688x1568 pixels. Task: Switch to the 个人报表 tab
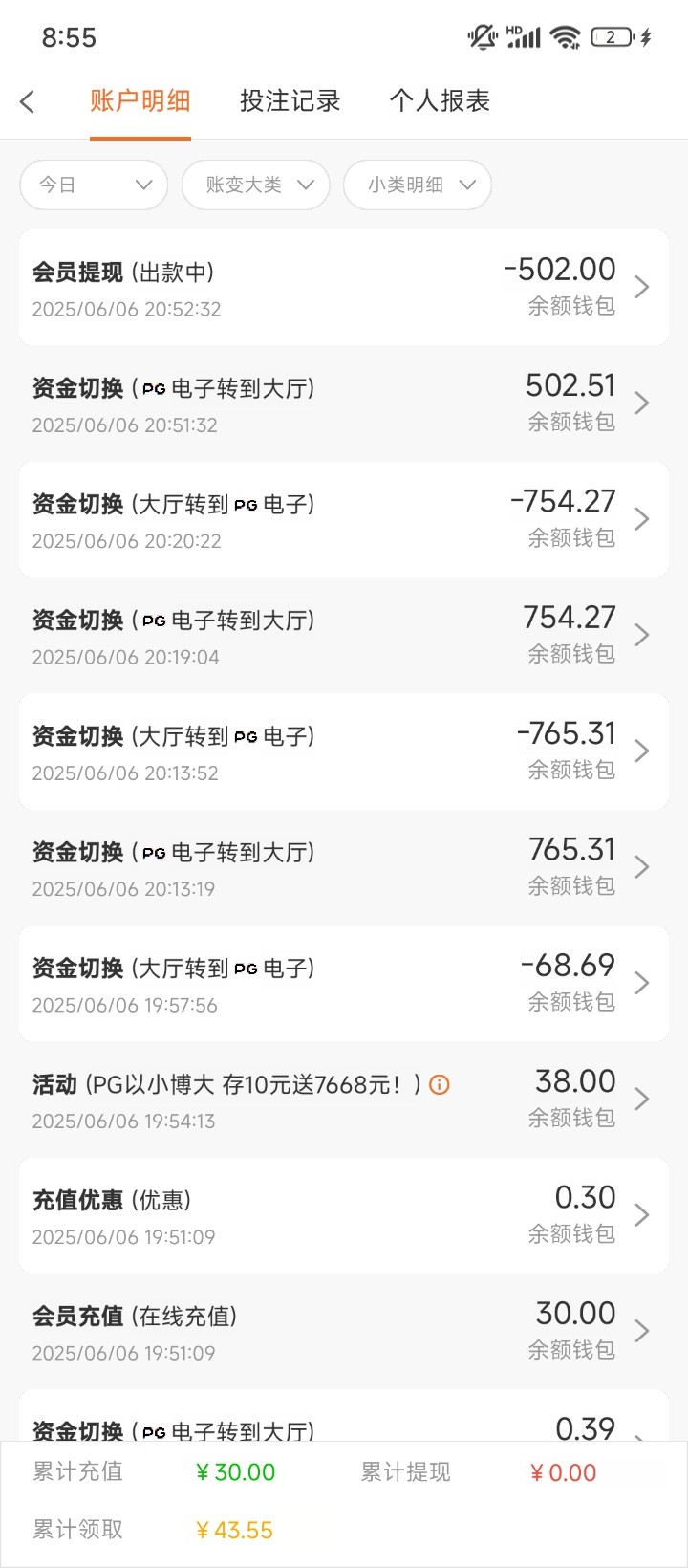click(x=440, y=101)
